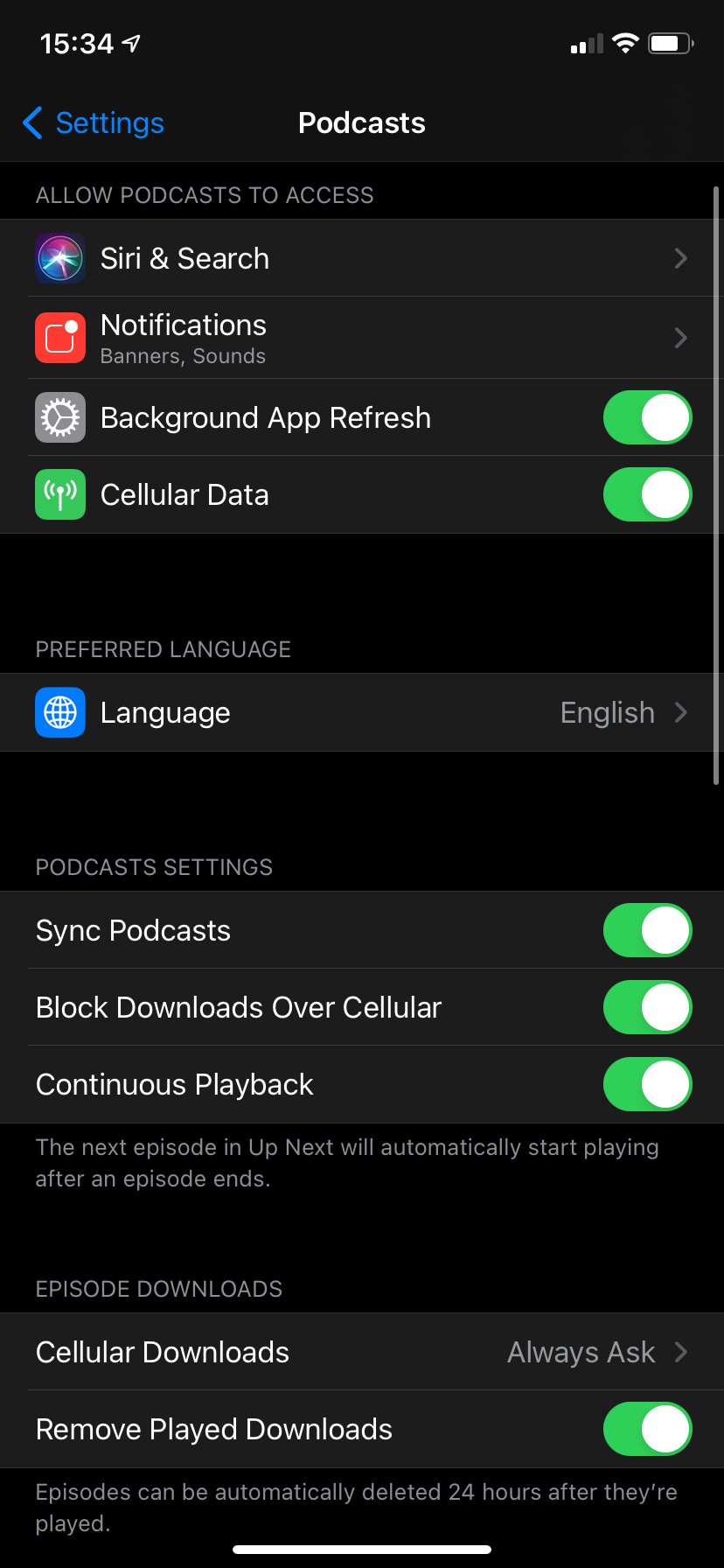The width and height of the screenshot is (724, 1568).
Task: Disable Block Downloads Over Cellular
Action: 647,1007
